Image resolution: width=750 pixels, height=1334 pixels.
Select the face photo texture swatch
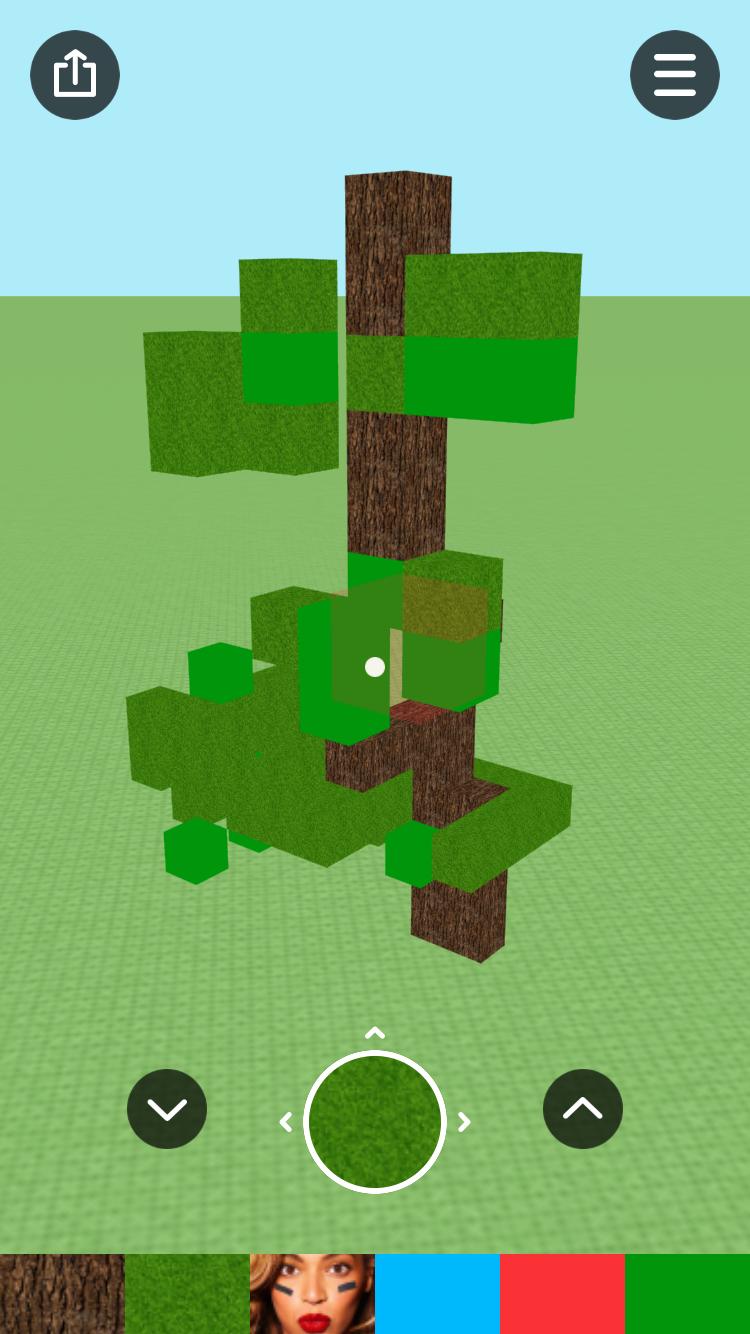[312, 1294]
